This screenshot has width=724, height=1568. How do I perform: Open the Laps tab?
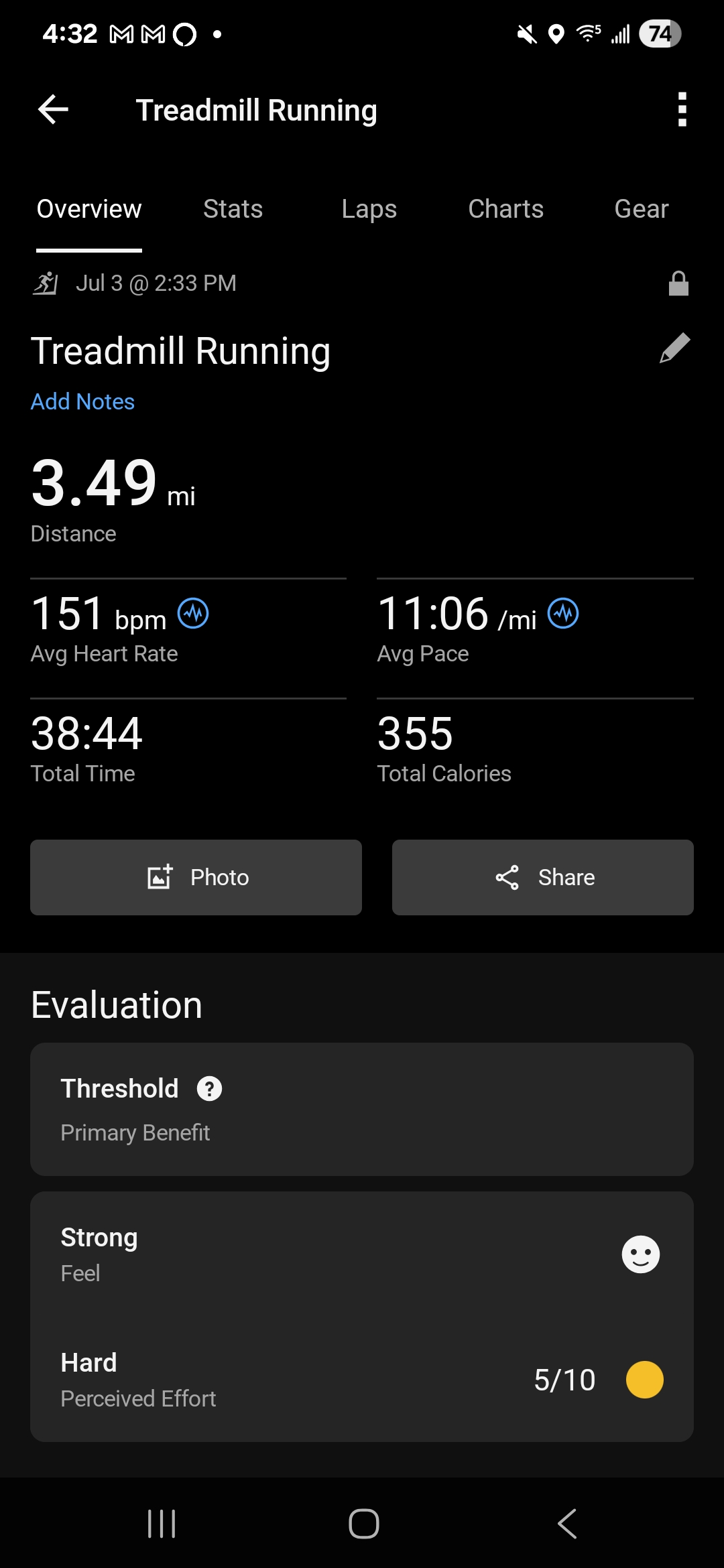(x=369, y=209)
